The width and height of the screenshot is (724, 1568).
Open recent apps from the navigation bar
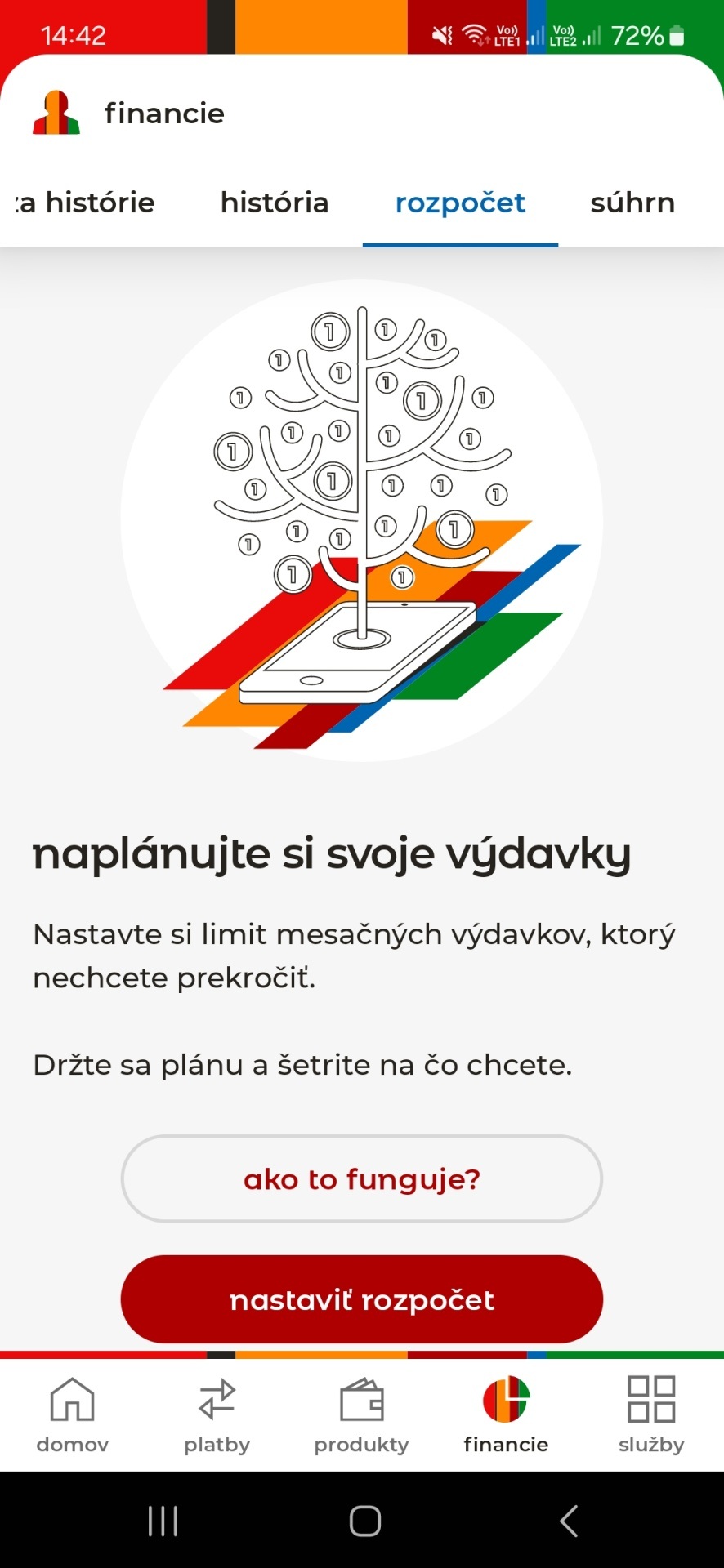click(x=163, y=1521)
